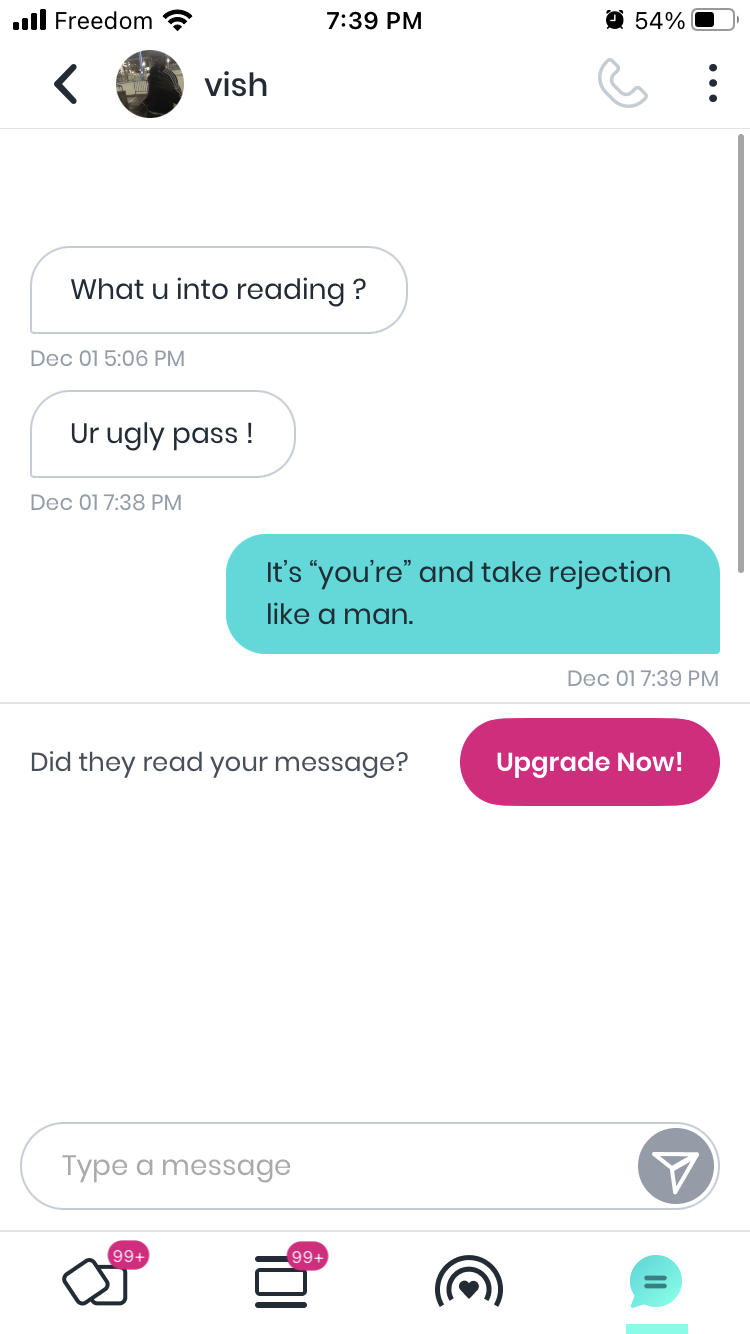Send the message with the paper plane icon
Image resolution: width=750 pixels, height=1334 pixels.
tap(676, 1166)
